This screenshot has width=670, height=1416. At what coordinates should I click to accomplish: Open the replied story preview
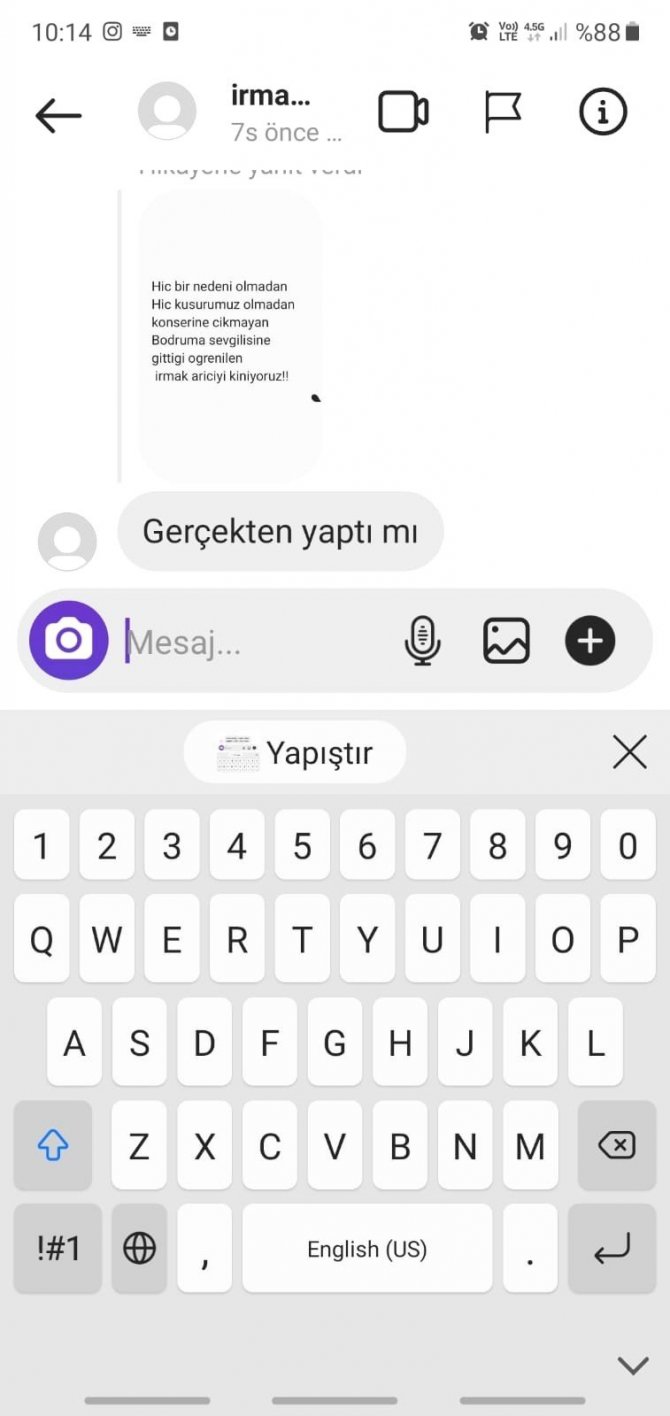click(230, 337)
